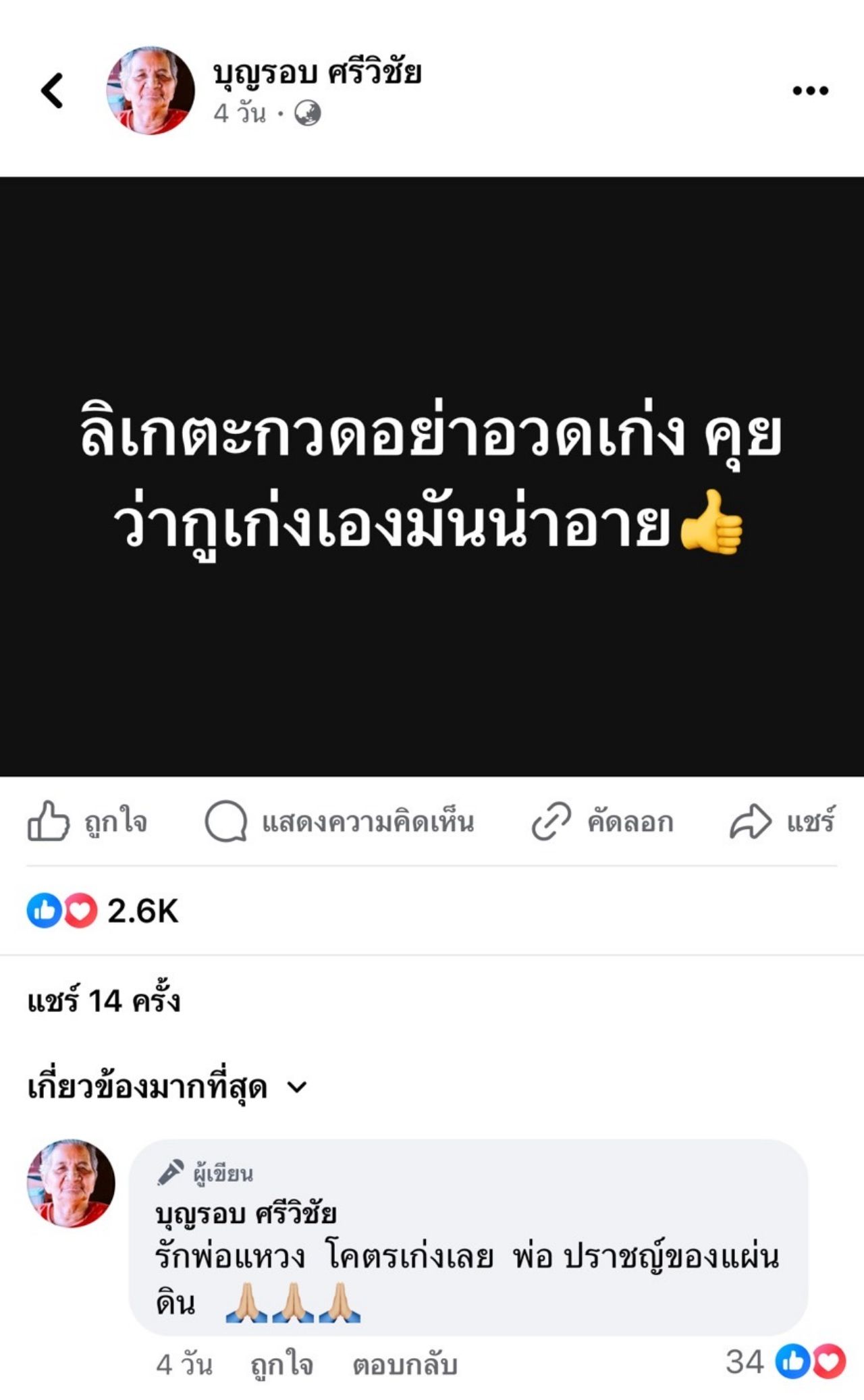View the 34 reactions on the comment
Image resolution: width=864 pixels, height=1400 pixels.
click(785, 1362)
